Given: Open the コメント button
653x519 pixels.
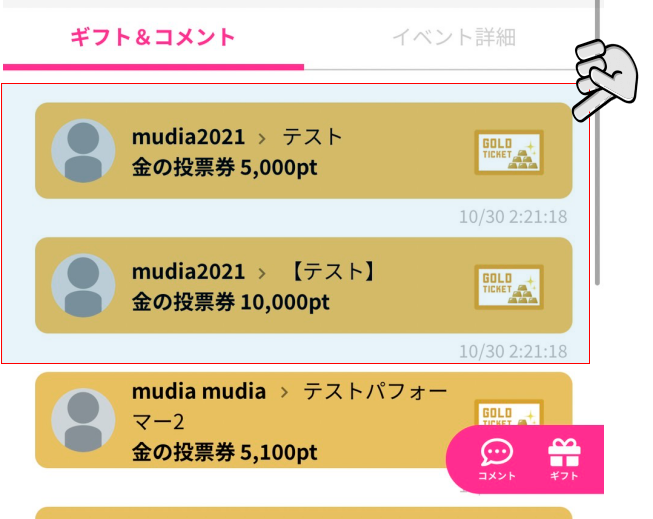Looking at the screenshot, I should pyautogui.click(x=496, y=459).
